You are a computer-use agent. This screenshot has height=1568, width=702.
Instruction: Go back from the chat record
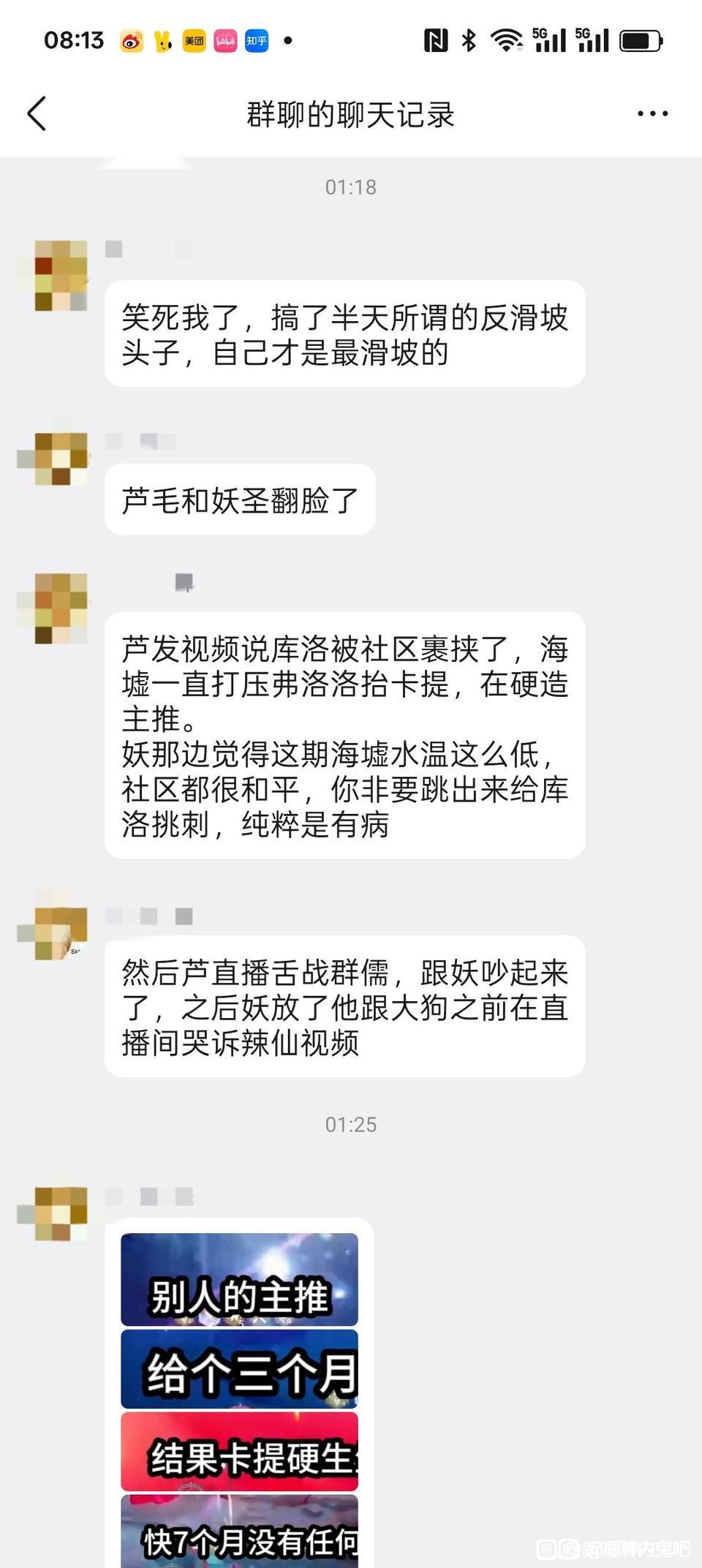[37, 114]
